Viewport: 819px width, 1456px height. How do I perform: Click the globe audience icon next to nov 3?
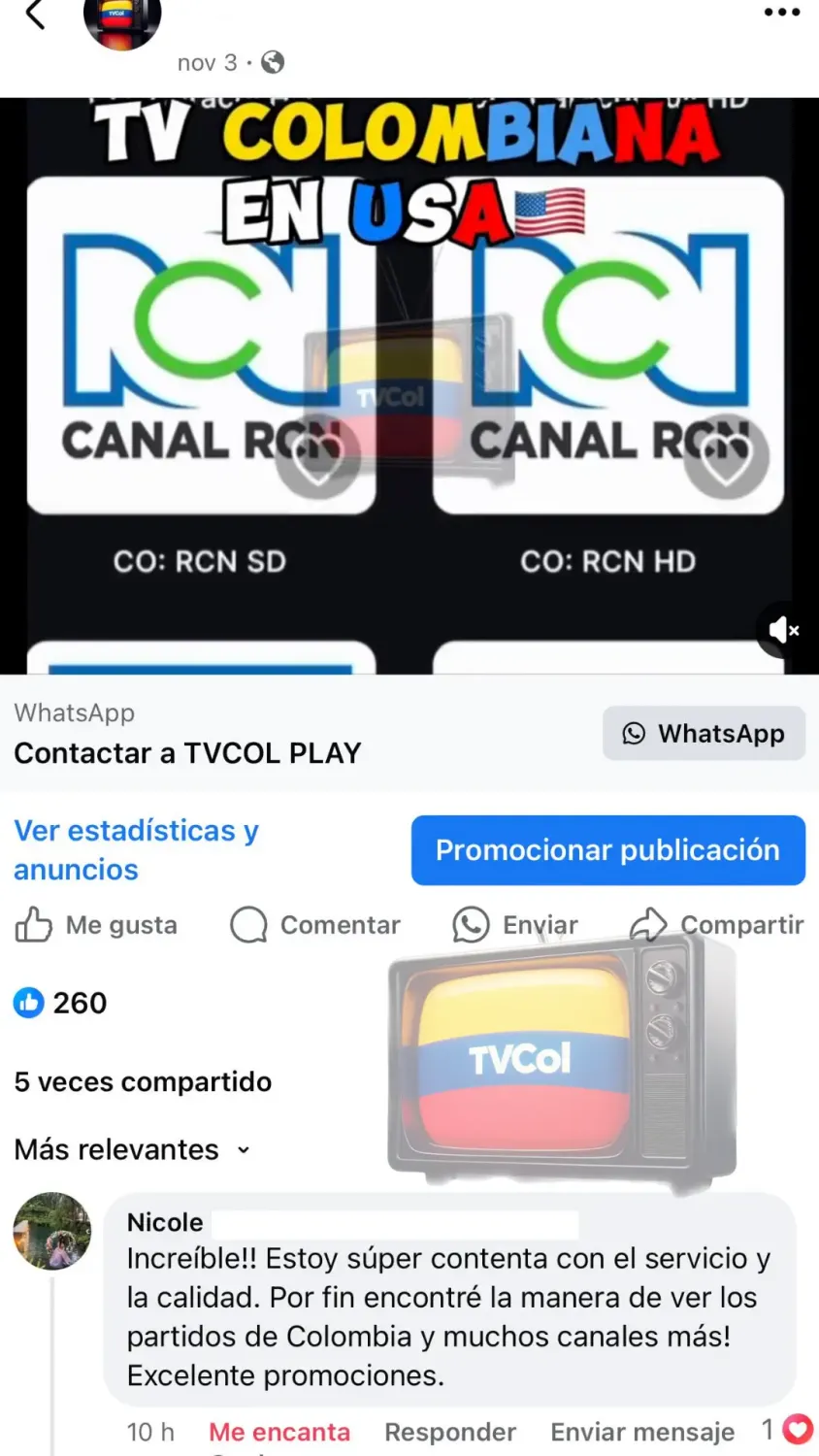pyautogui.click(x=272, y=62)
